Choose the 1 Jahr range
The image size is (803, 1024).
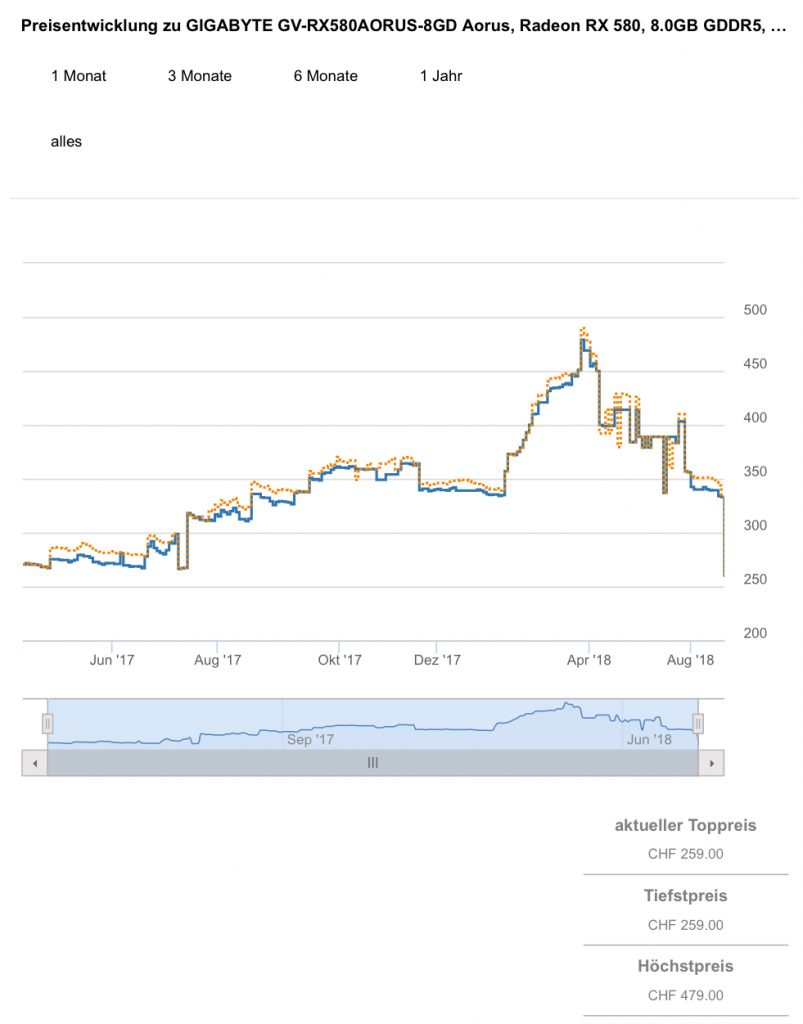[x=441, y=76]
